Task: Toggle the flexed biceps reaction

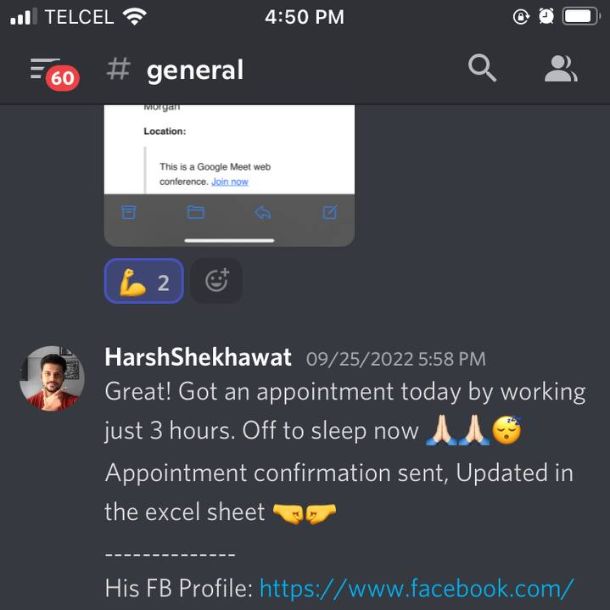Action: pos(143,282)
